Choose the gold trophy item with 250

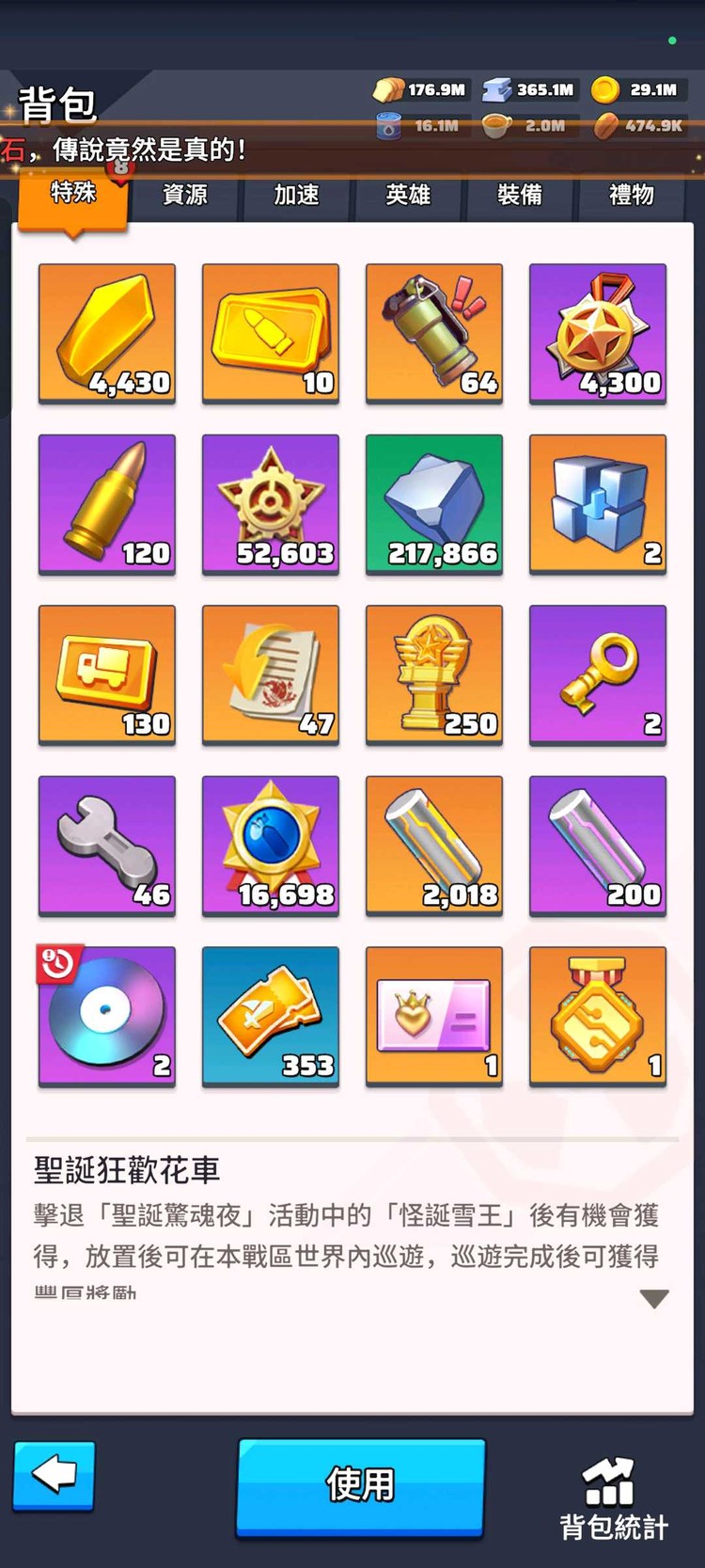(434, 674)
